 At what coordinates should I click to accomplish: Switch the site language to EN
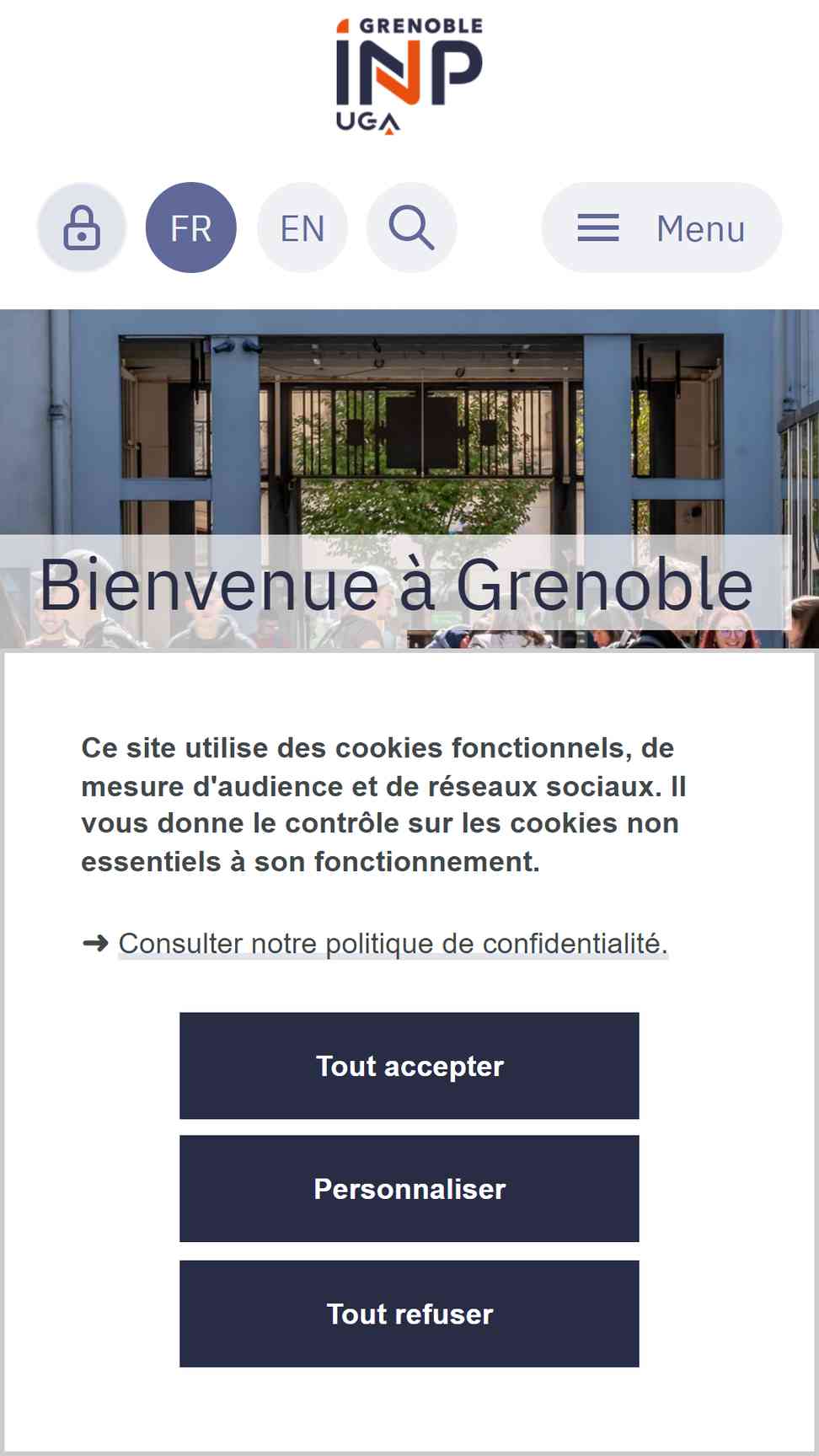pos(302,227)
